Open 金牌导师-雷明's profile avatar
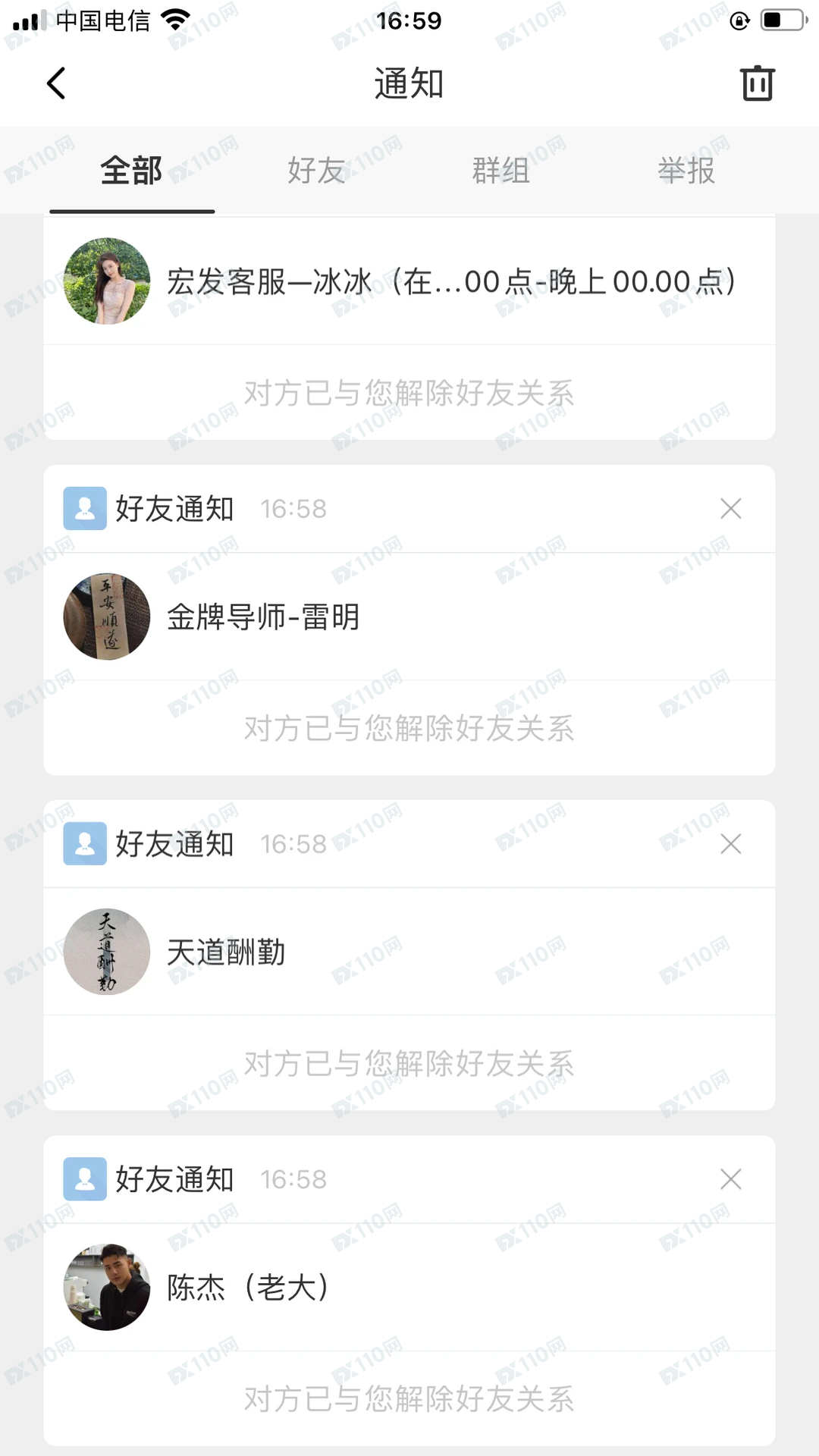The image size is (819, 1456). (106, 617)
